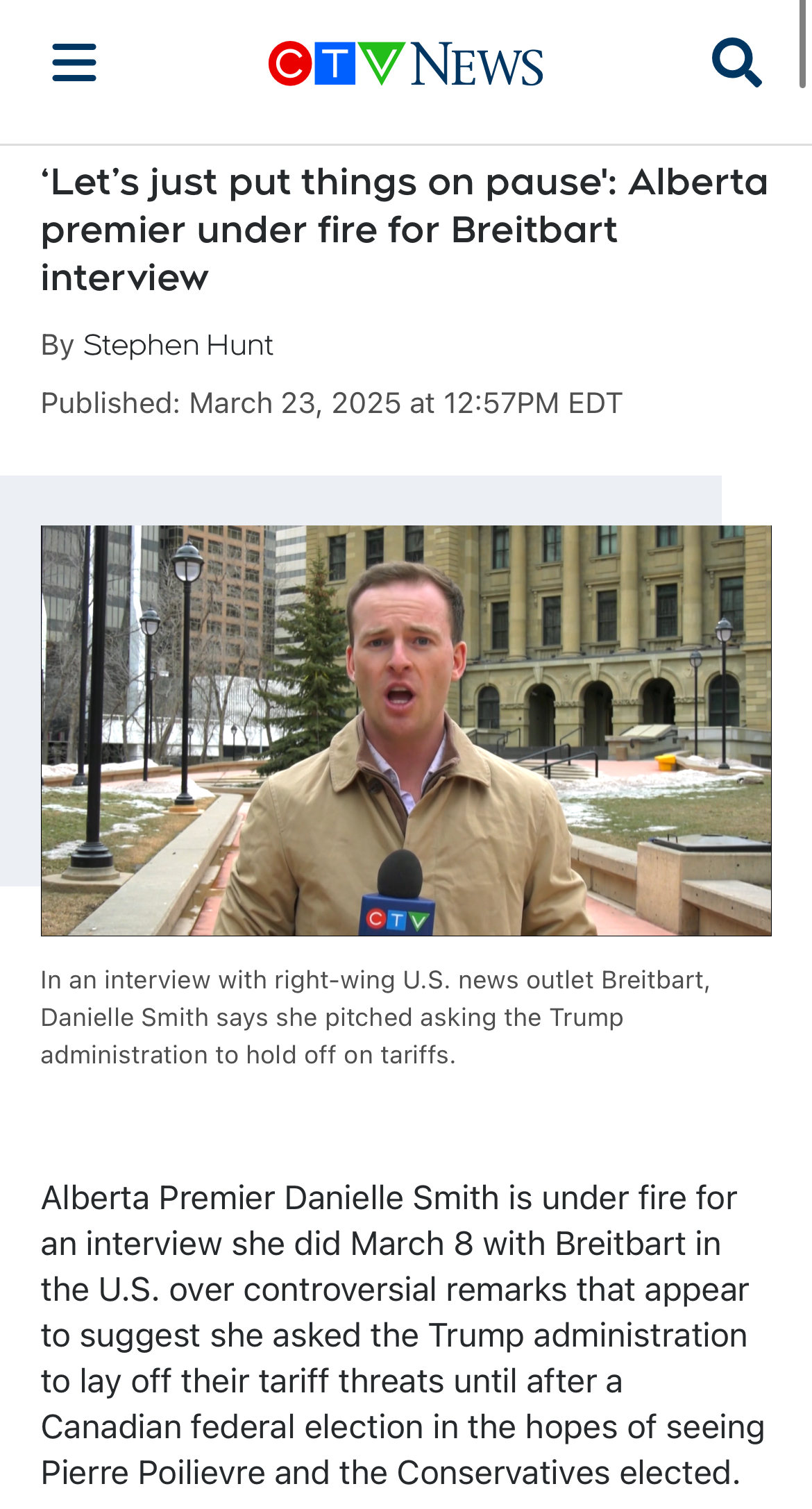
Task: Open the hamburger navigation menu
Action: (74, 62)
